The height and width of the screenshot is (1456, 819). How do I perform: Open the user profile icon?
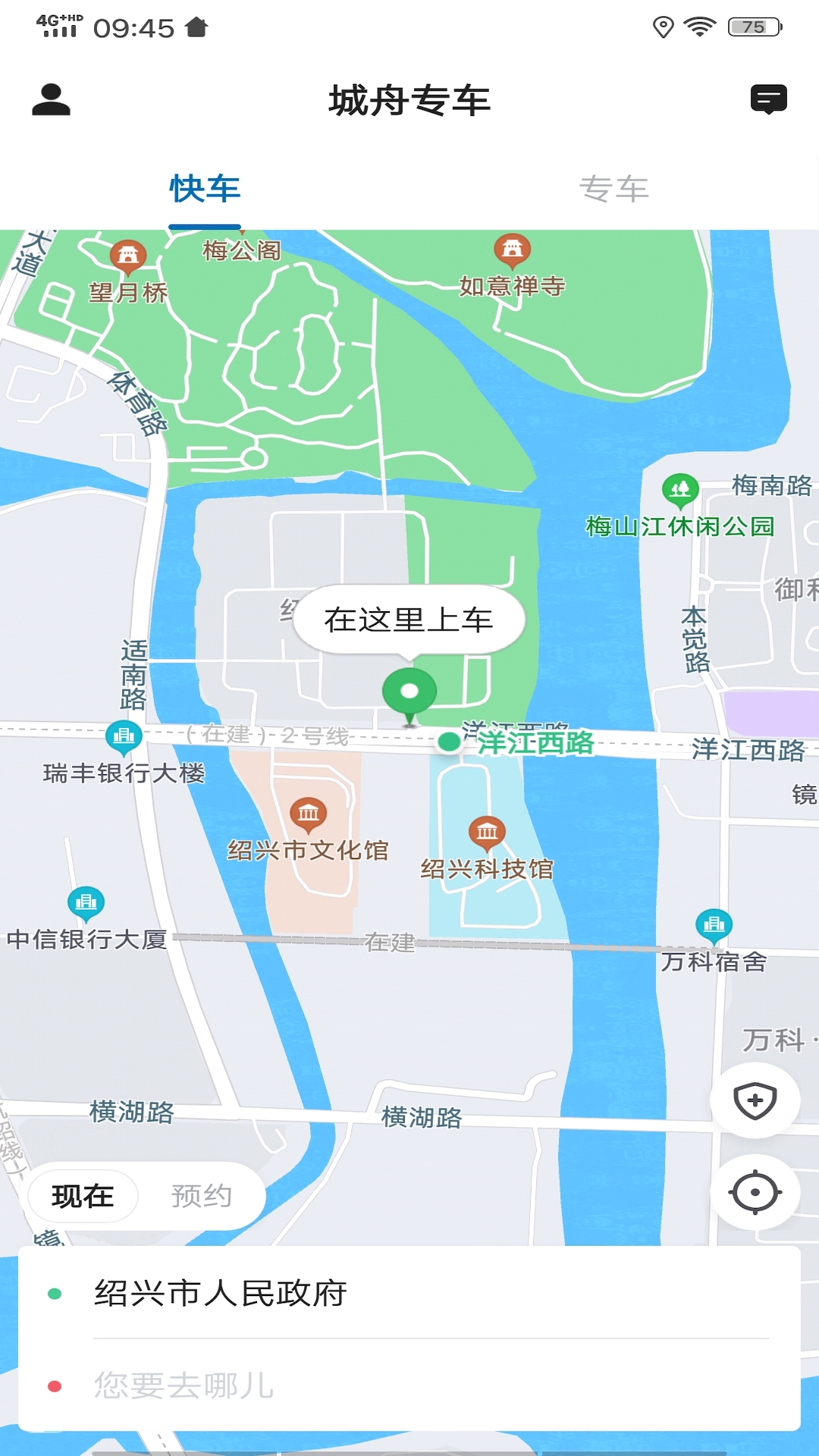point(51,100)
